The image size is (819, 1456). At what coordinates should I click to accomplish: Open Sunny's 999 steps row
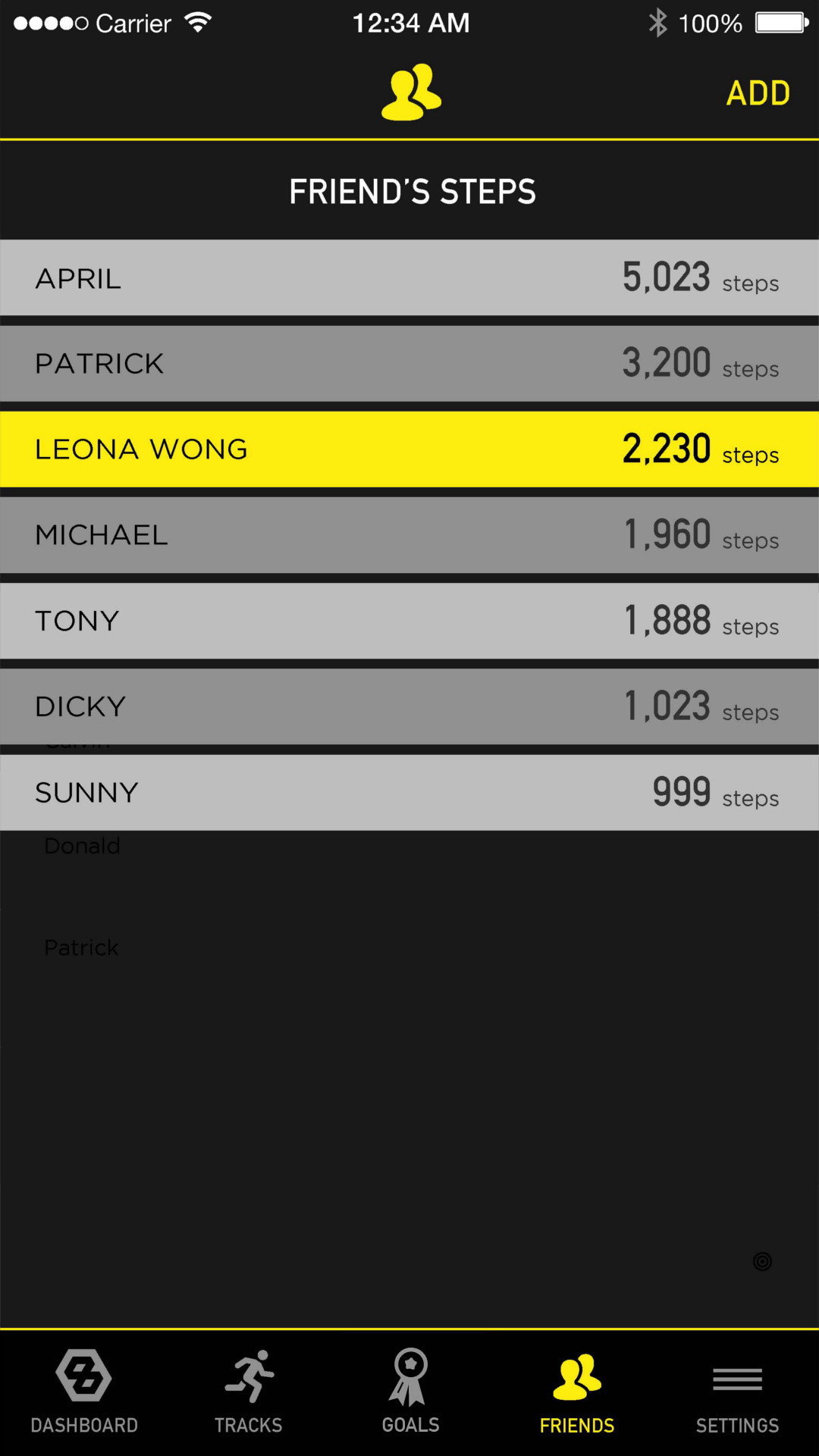pyautogui.click(x=409, y=792)
